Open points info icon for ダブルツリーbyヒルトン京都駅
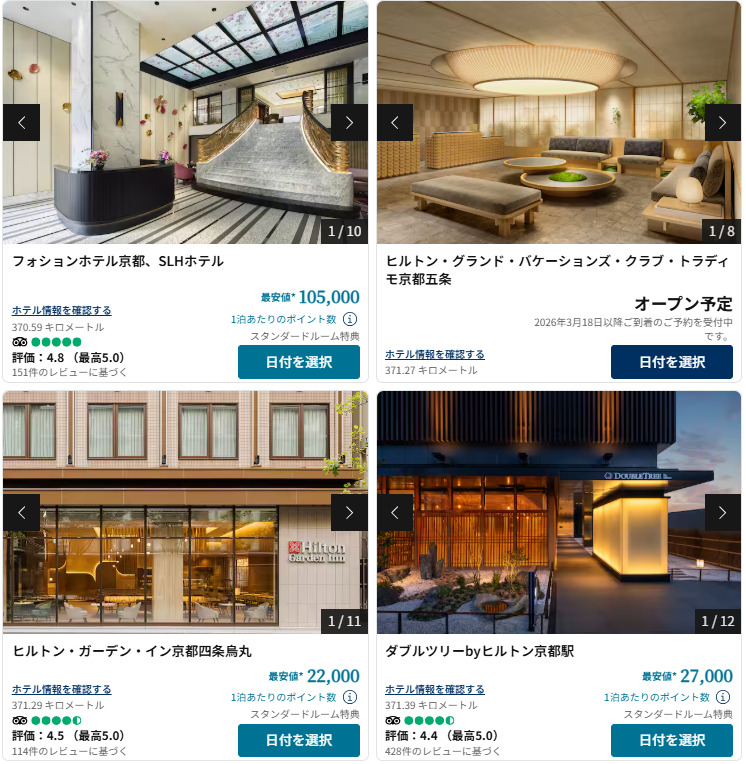Screen dimensions: 746x764 tap(723, 697)
